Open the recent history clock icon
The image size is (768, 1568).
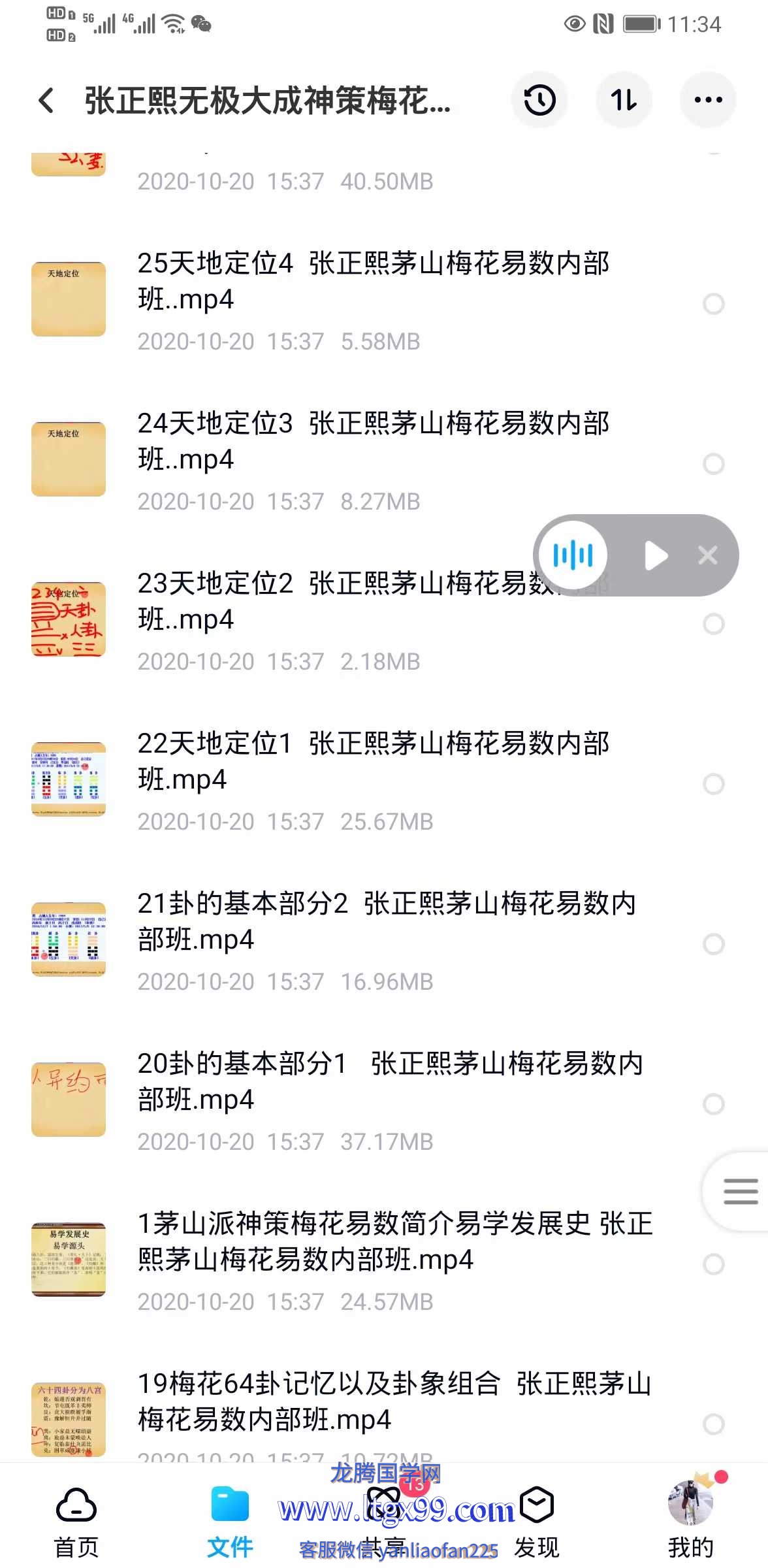tap(539, 101)
